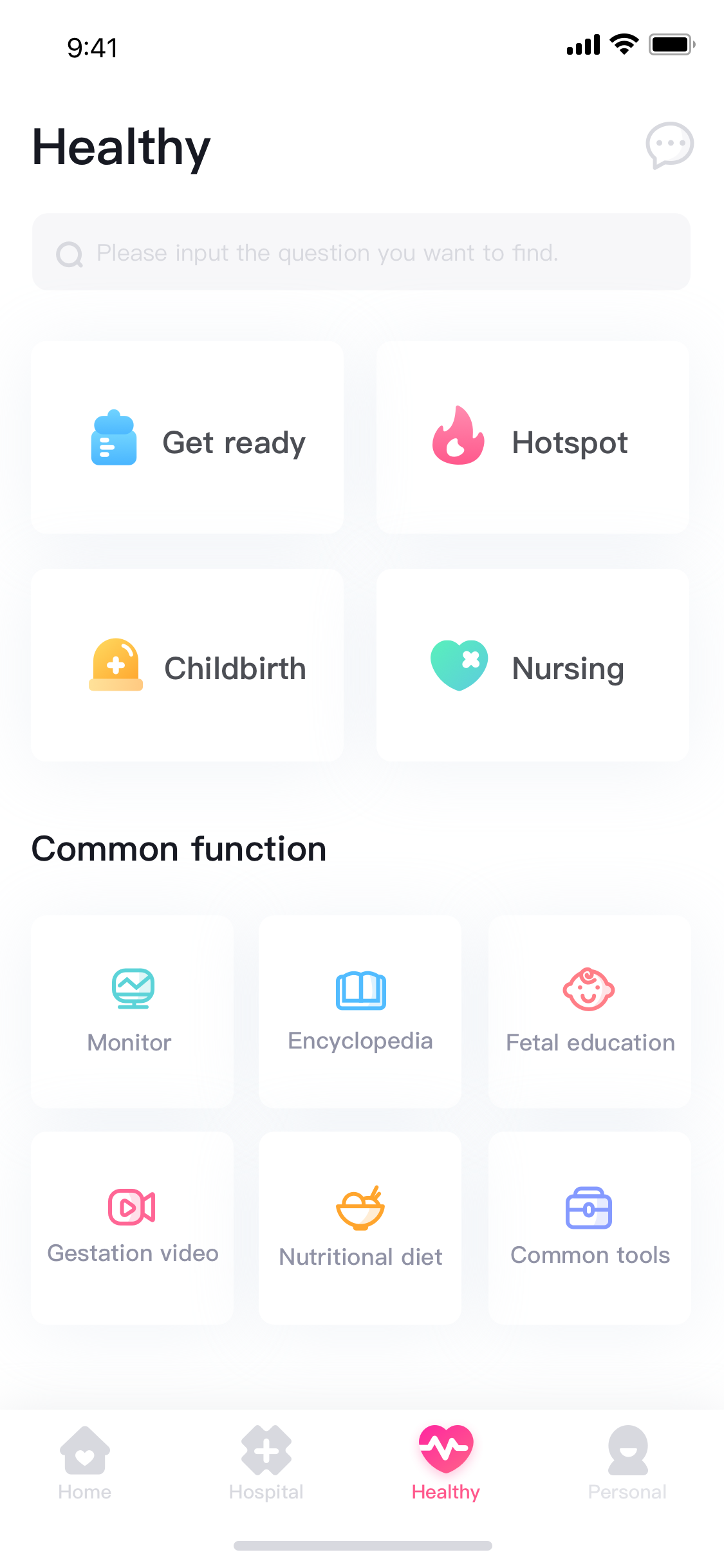This screenshot has height=1568, width=724.
Task: Select Fetal education
Action: click(589, 1012)
